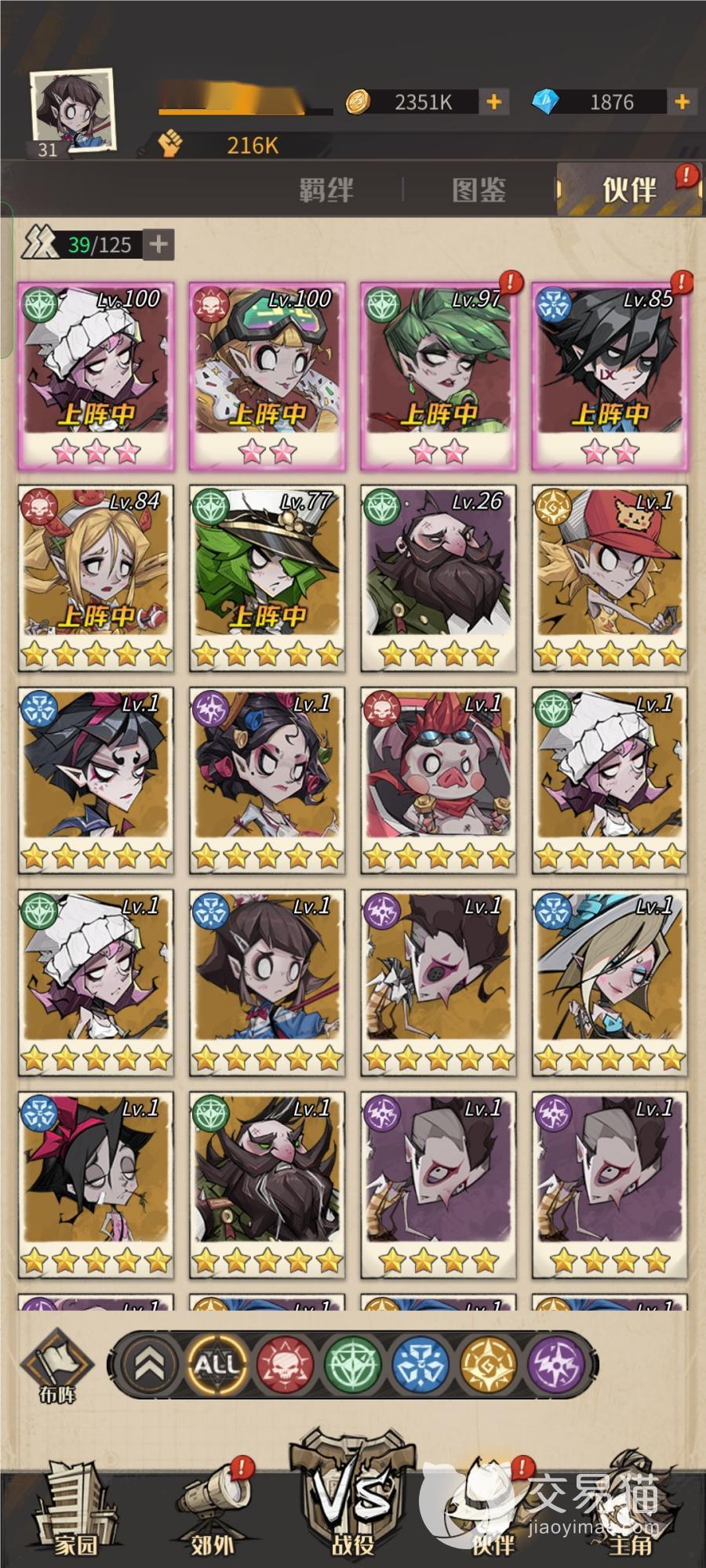Open the Lv.84 blonde partner card

click(95, 578)
